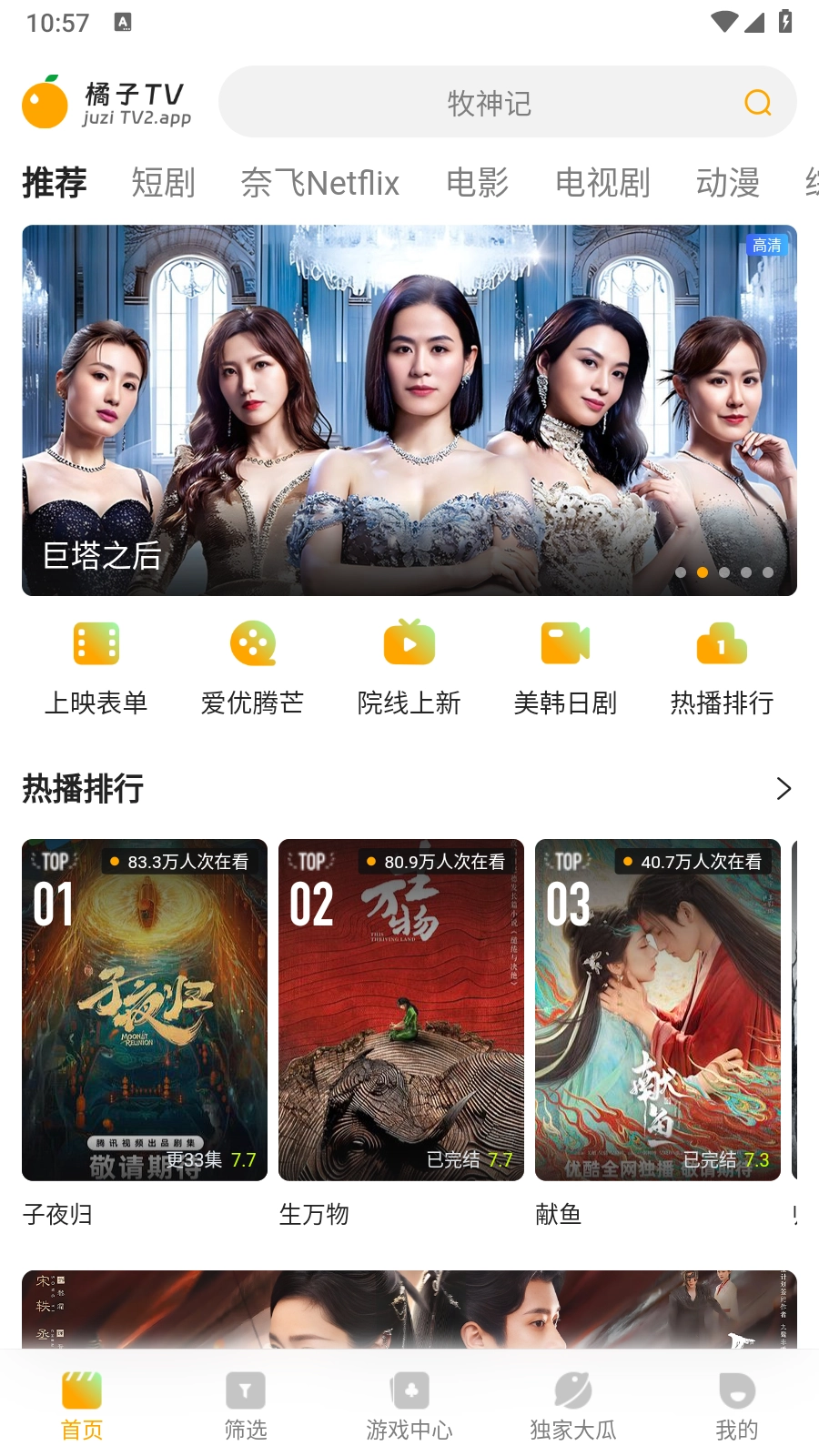Open the TOP 01 show 子夜归
The image size is (819, 1456).
pos(145,1010)
